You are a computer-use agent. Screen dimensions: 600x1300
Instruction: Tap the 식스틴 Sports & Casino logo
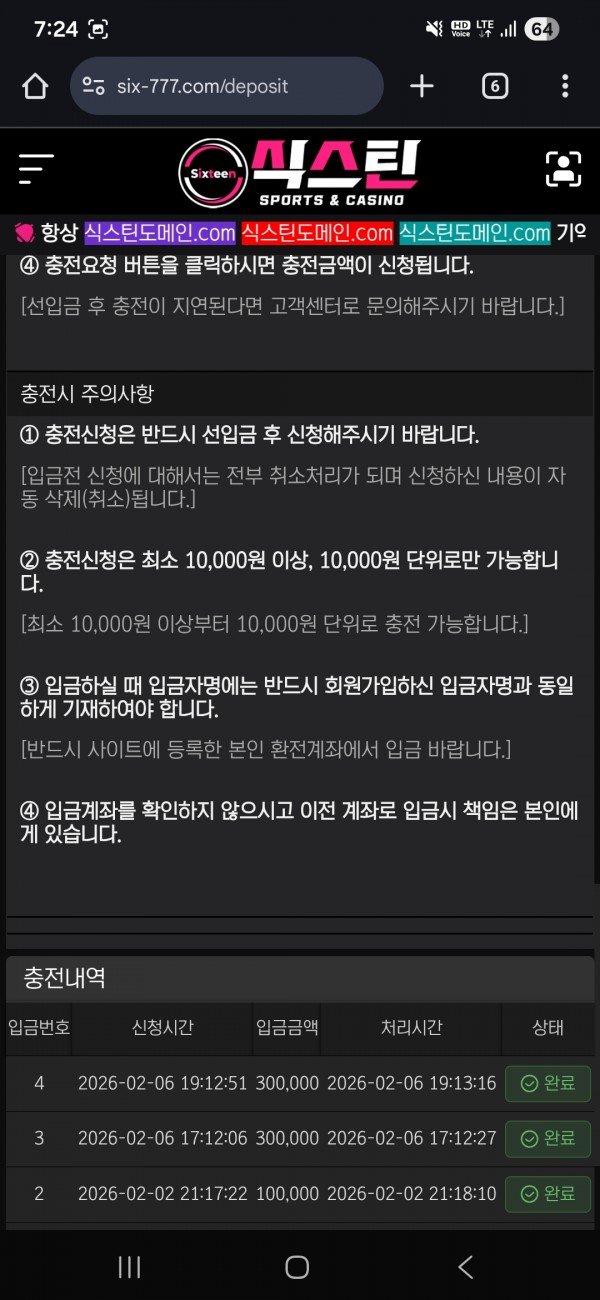300,172
